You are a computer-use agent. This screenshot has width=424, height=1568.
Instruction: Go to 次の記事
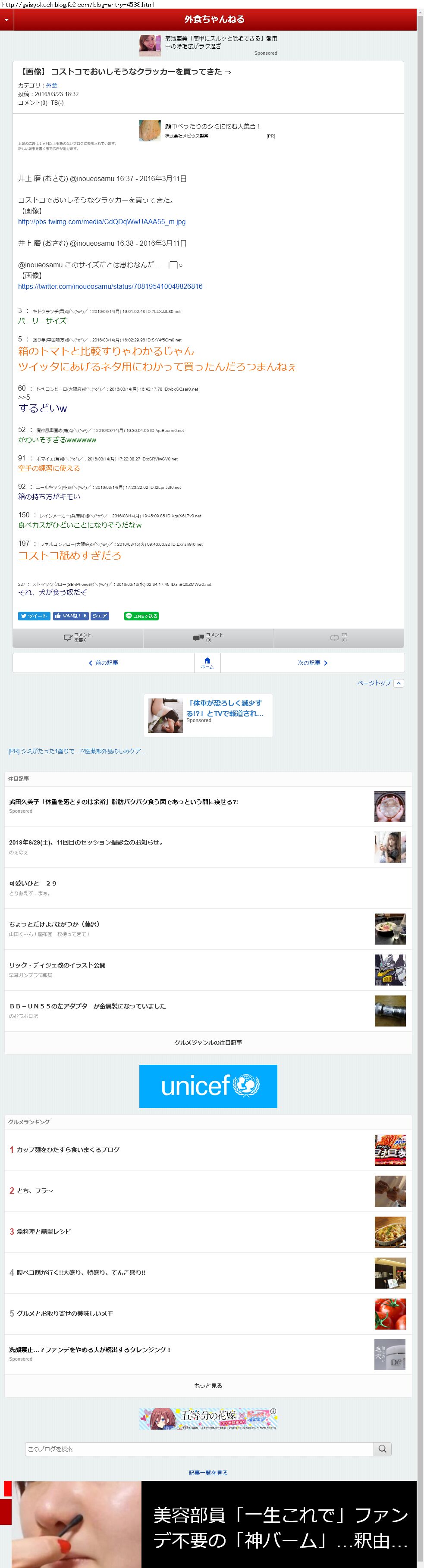(x=313, y=662)
